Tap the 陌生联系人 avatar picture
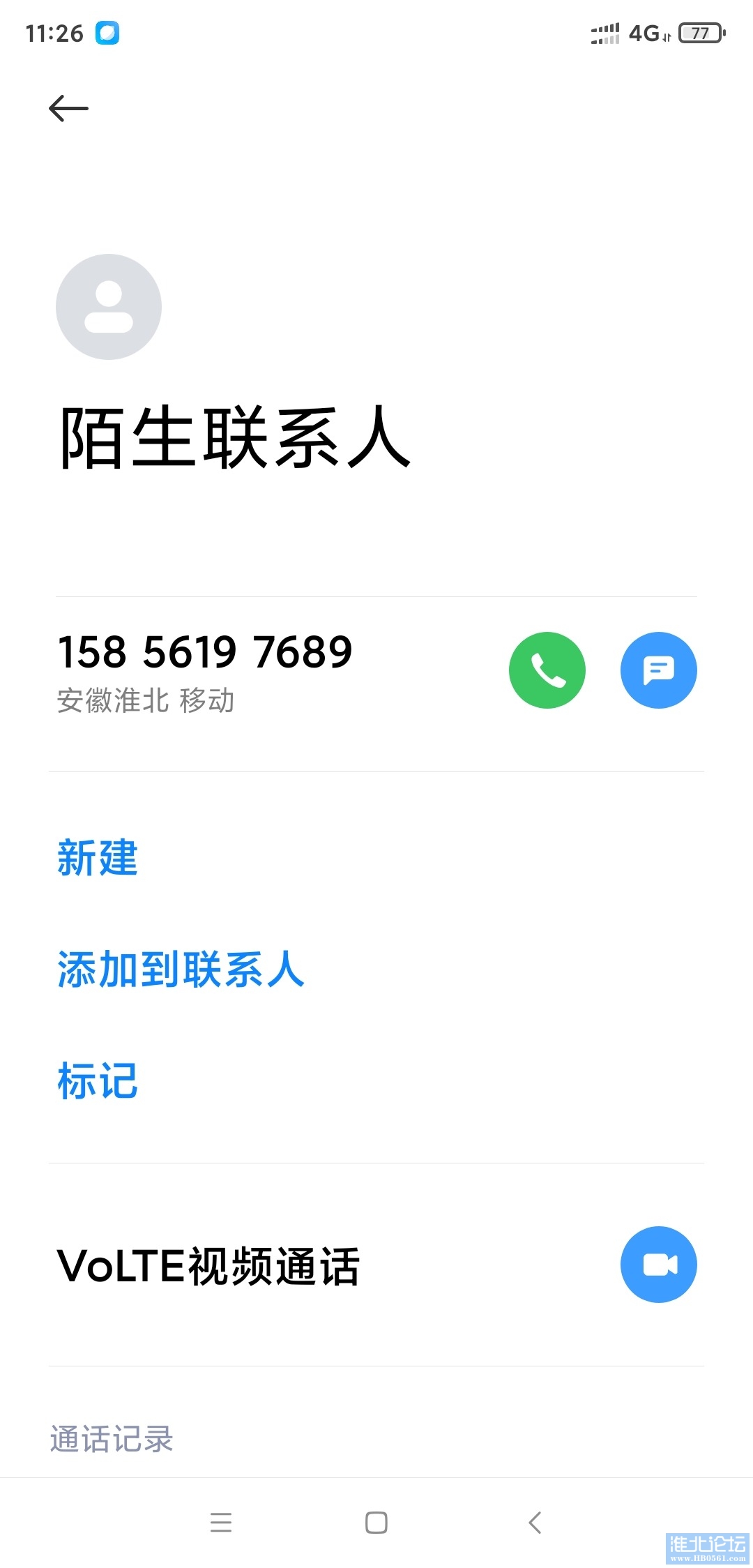This screenshot has height=1568, width=753. click(109, 307)
